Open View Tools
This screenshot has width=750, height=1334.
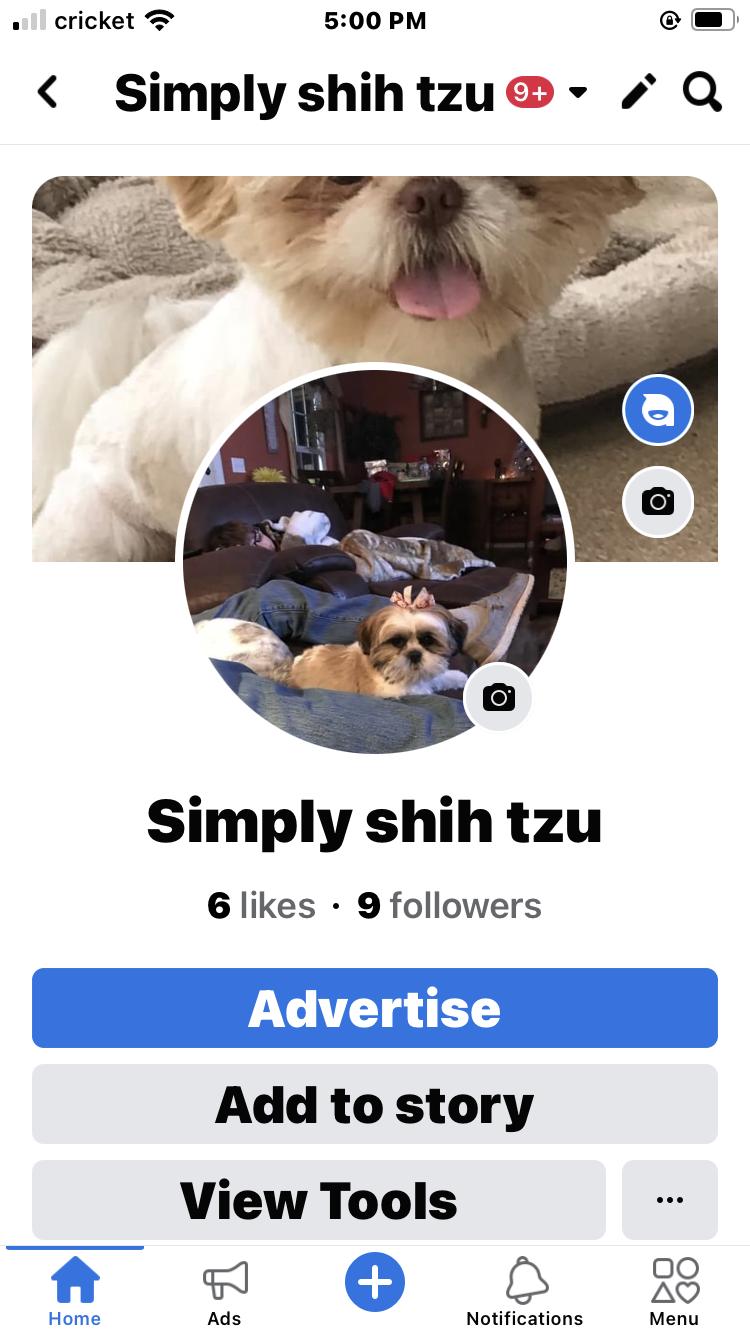pyautogui.click(x=319, y=1200)
